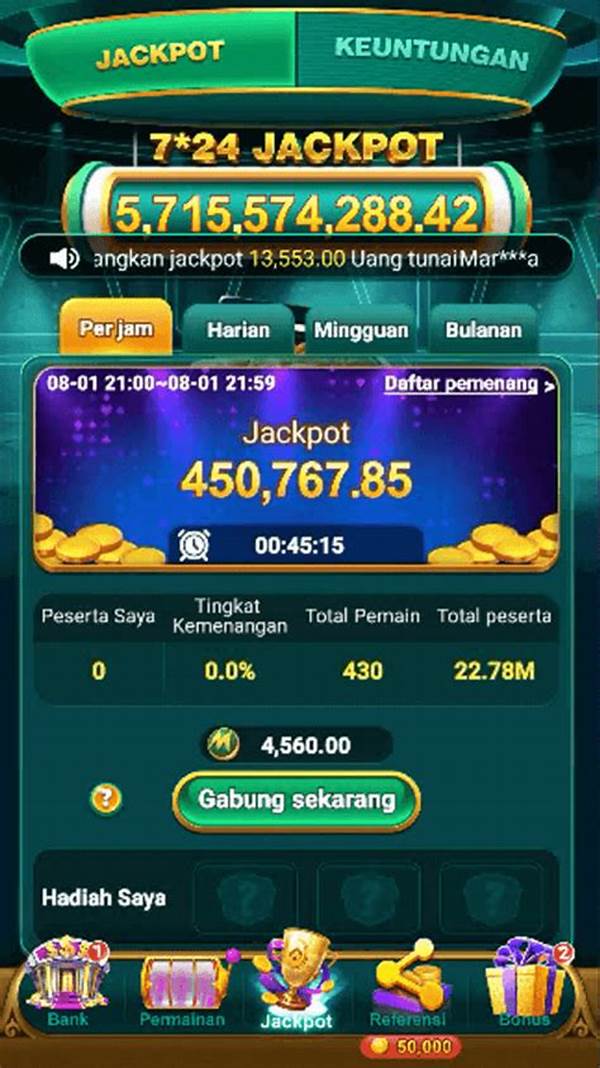Open Permainan in the bottom navigation
The height and width of the screenshot is (1068, 600).
[x=182, y=988]
